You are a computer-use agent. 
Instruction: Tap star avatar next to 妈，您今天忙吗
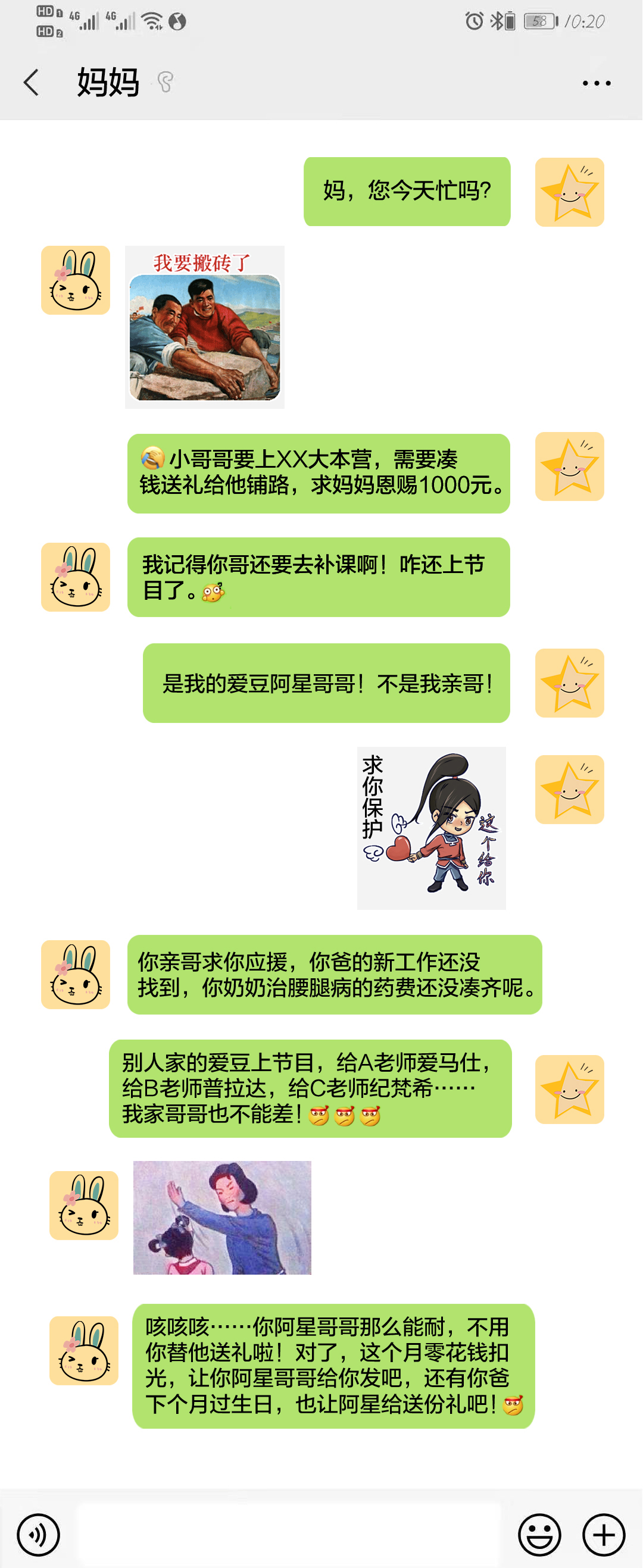pos(569,192)
